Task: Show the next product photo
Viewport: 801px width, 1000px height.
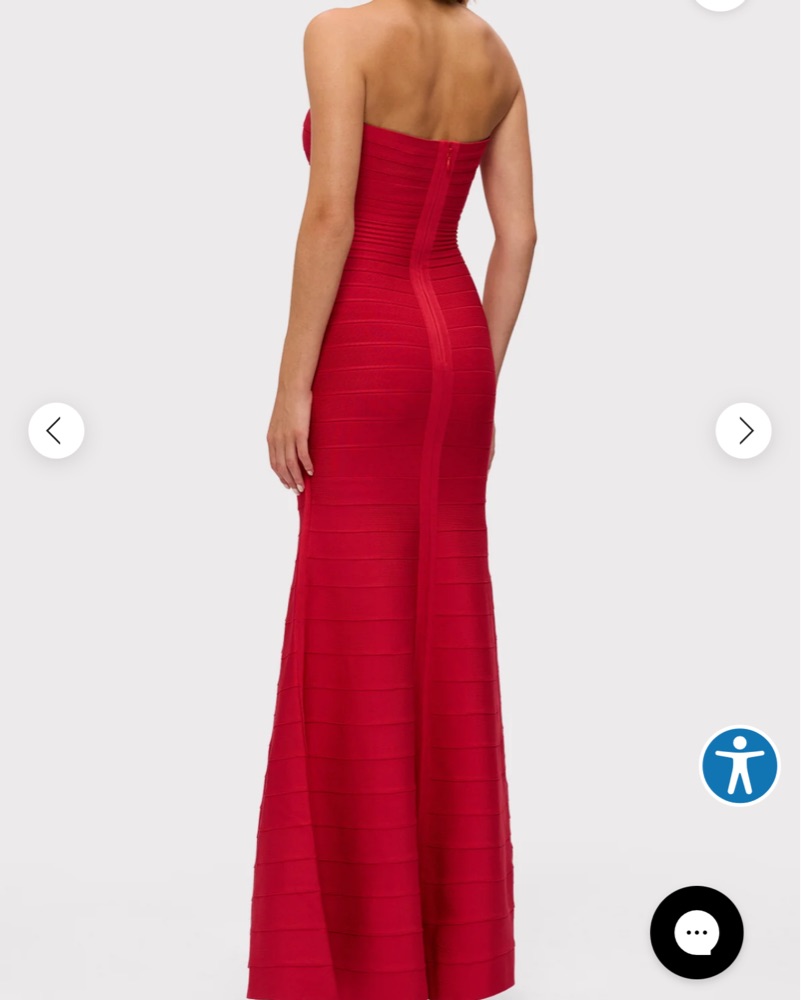Action: point(743,431)
